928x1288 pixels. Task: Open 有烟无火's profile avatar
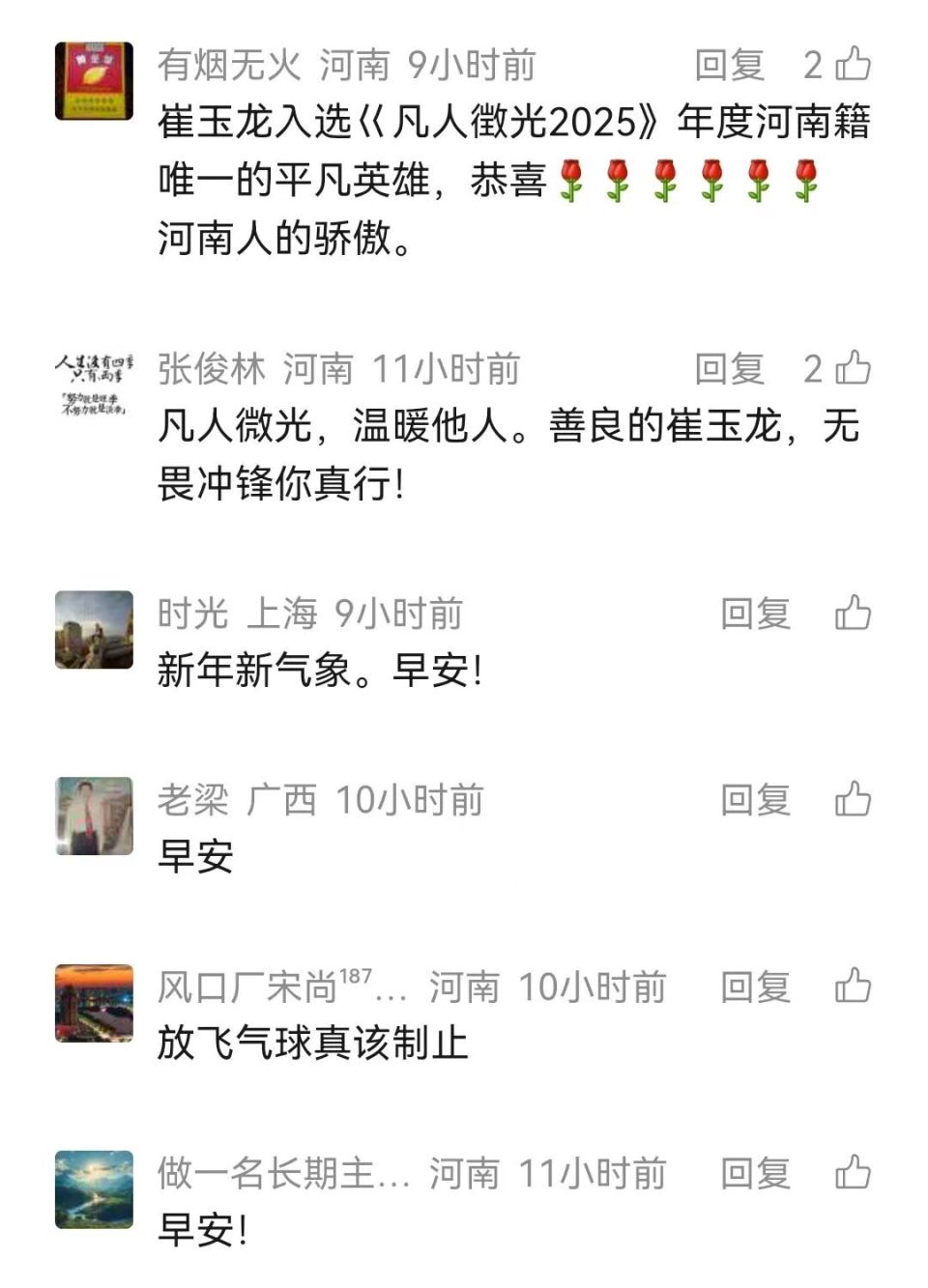tap(96, 80)
